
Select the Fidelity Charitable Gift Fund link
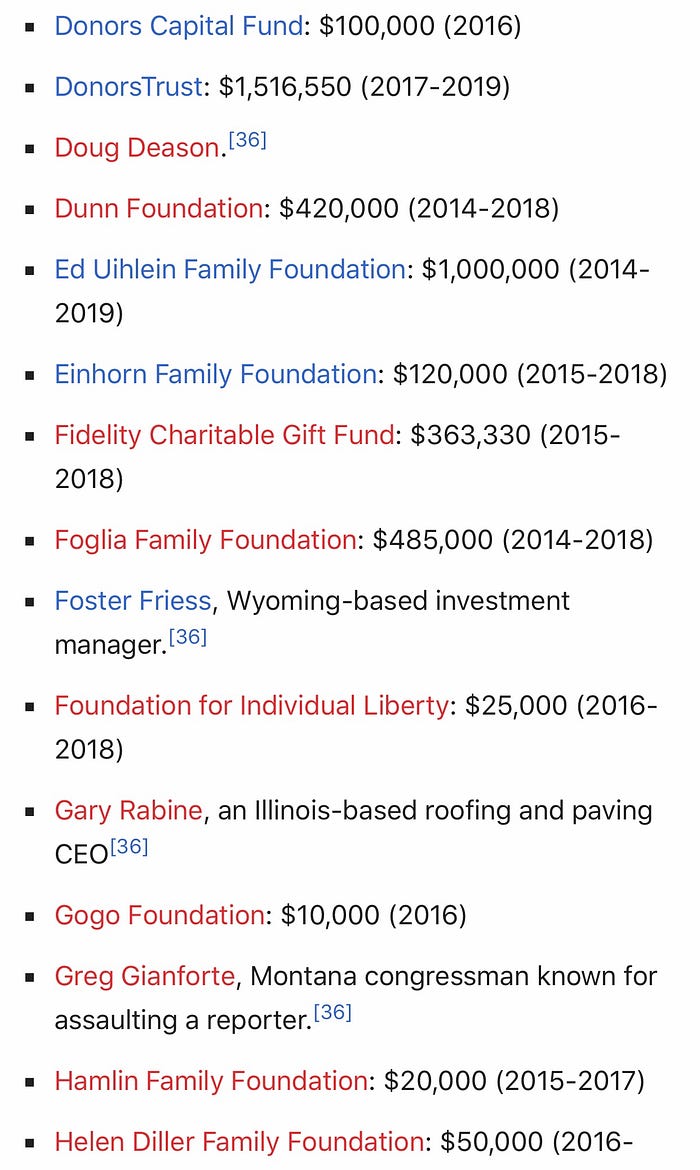click(x=224, y=436)
